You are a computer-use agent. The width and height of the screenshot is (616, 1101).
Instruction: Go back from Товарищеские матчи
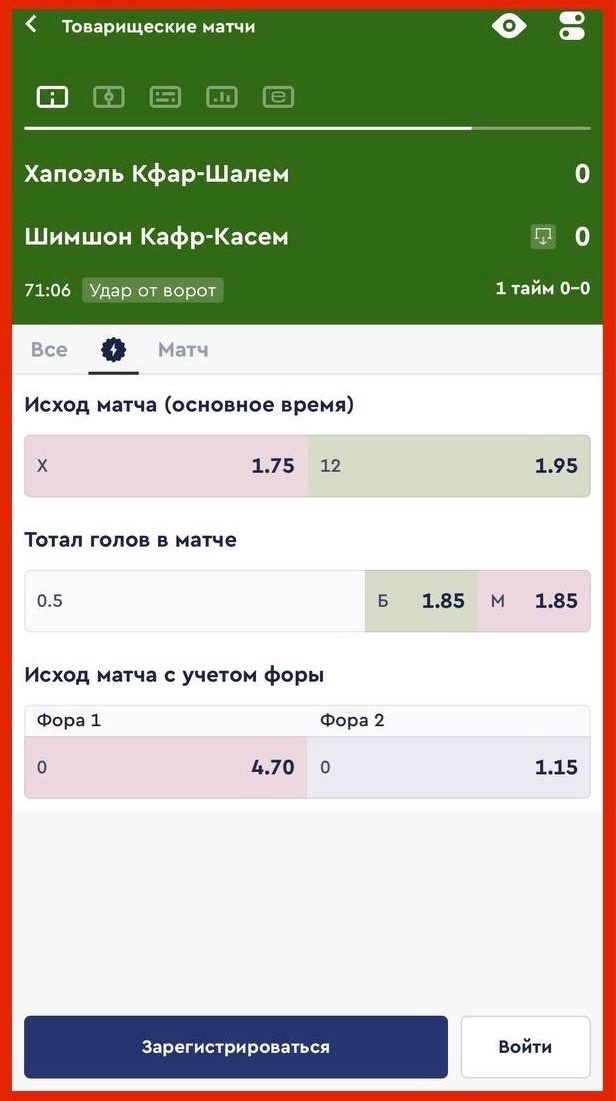tap(32, 25)
